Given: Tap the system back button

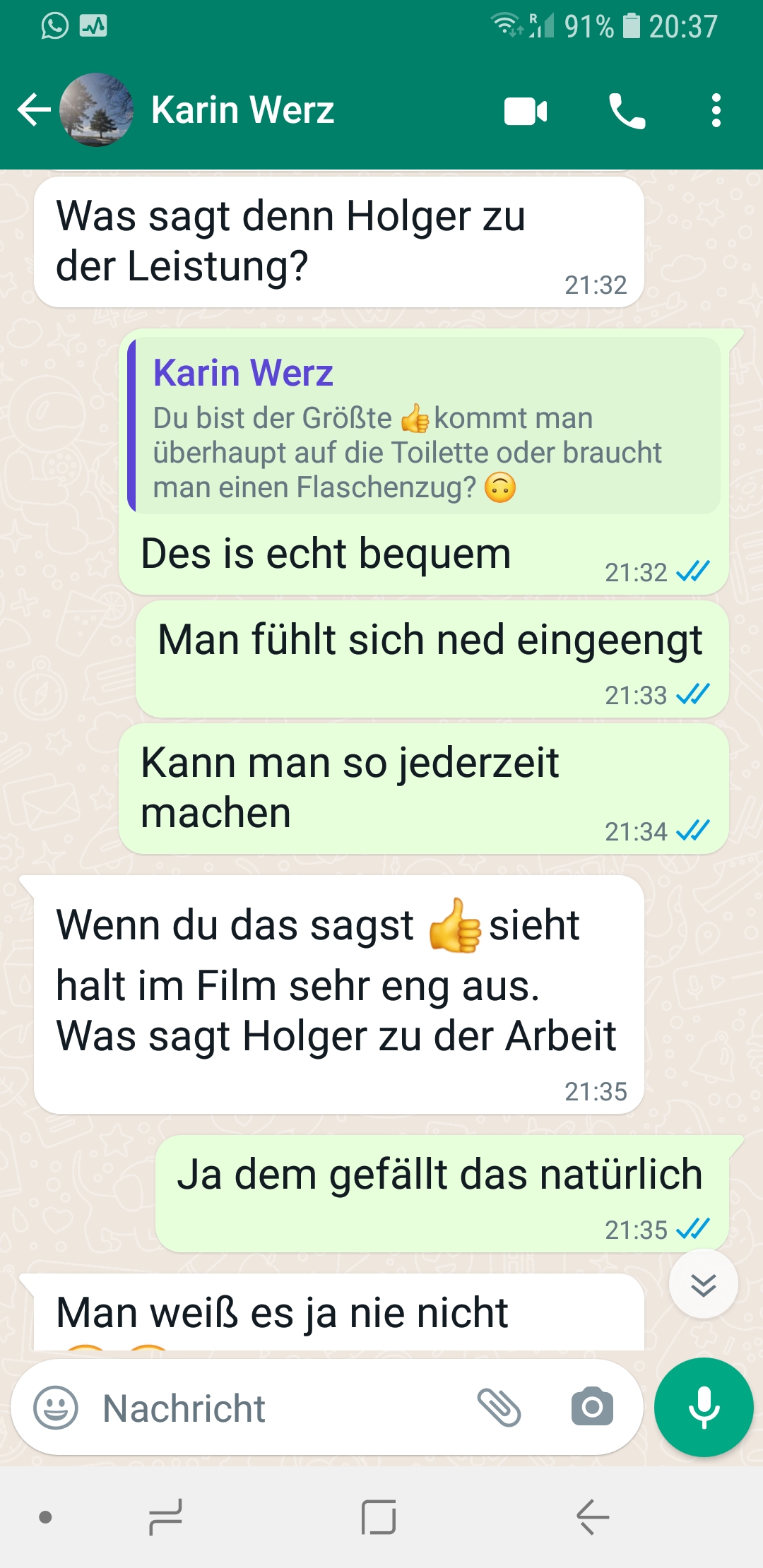Looking at the screenshot, I should (592, 1516).
